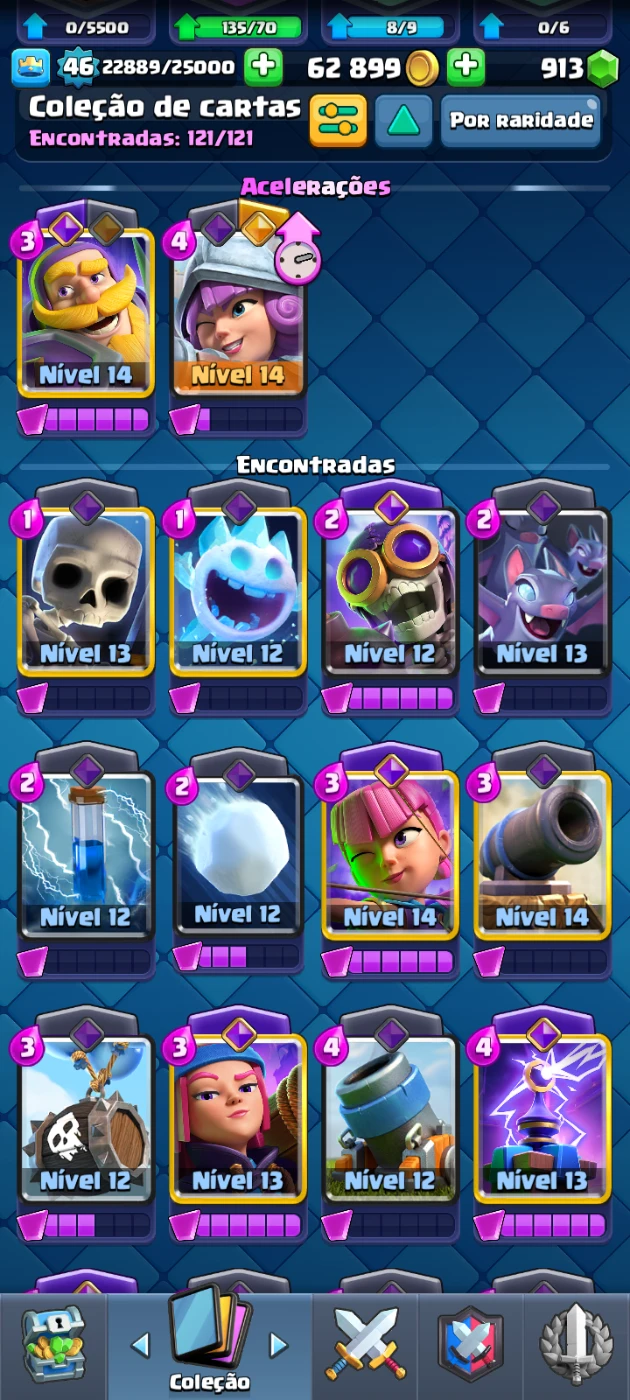Image resolution: width=630 pixels, height=1400 pixels.
Task: Select the Giant Snowball card
Action: [x=238, y=853]
